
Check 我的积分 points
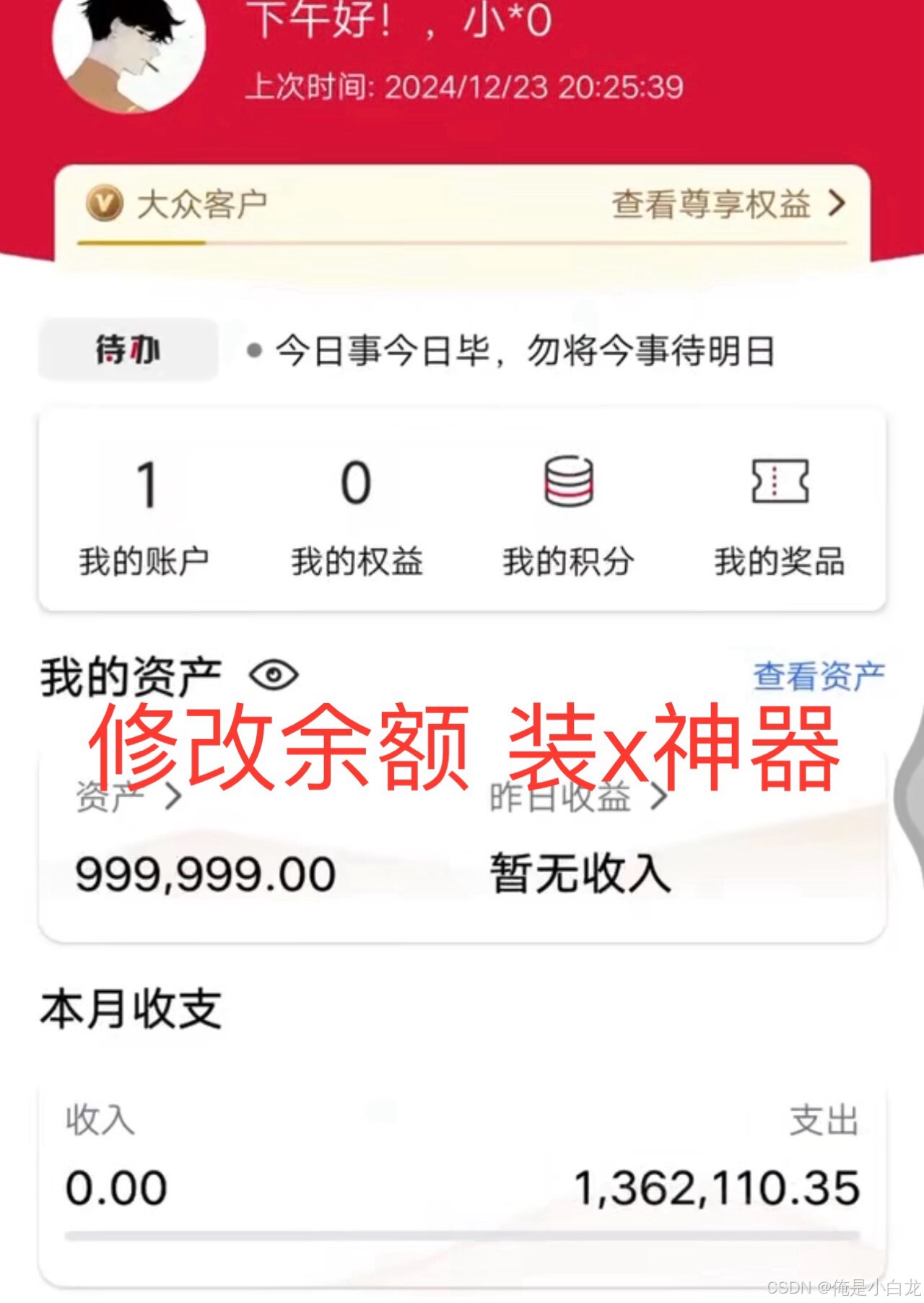pyautogui.click(x=568, y=514)
